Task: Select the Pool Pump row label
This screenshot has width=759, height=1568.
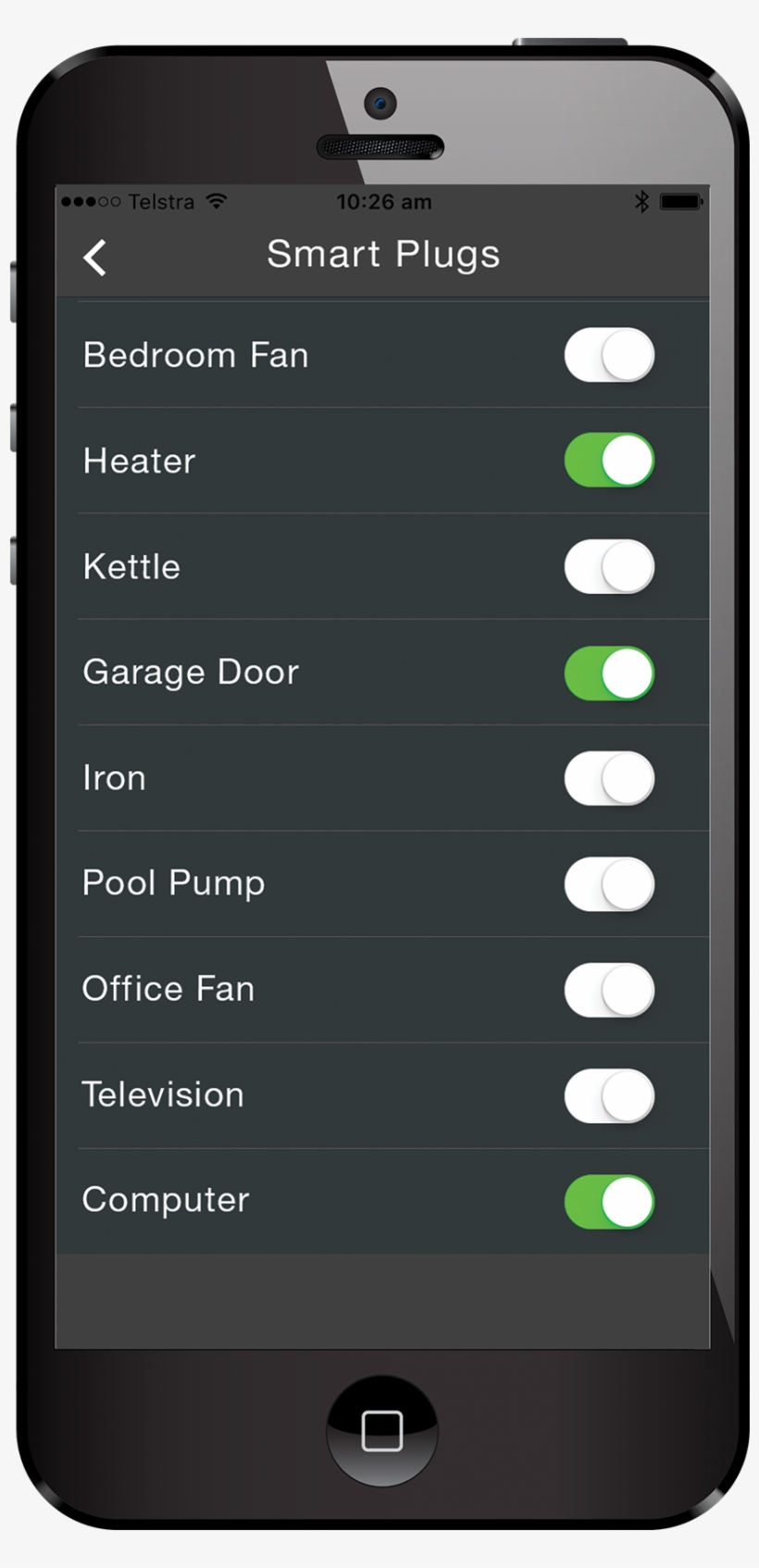Action: [x=173, y=883]
